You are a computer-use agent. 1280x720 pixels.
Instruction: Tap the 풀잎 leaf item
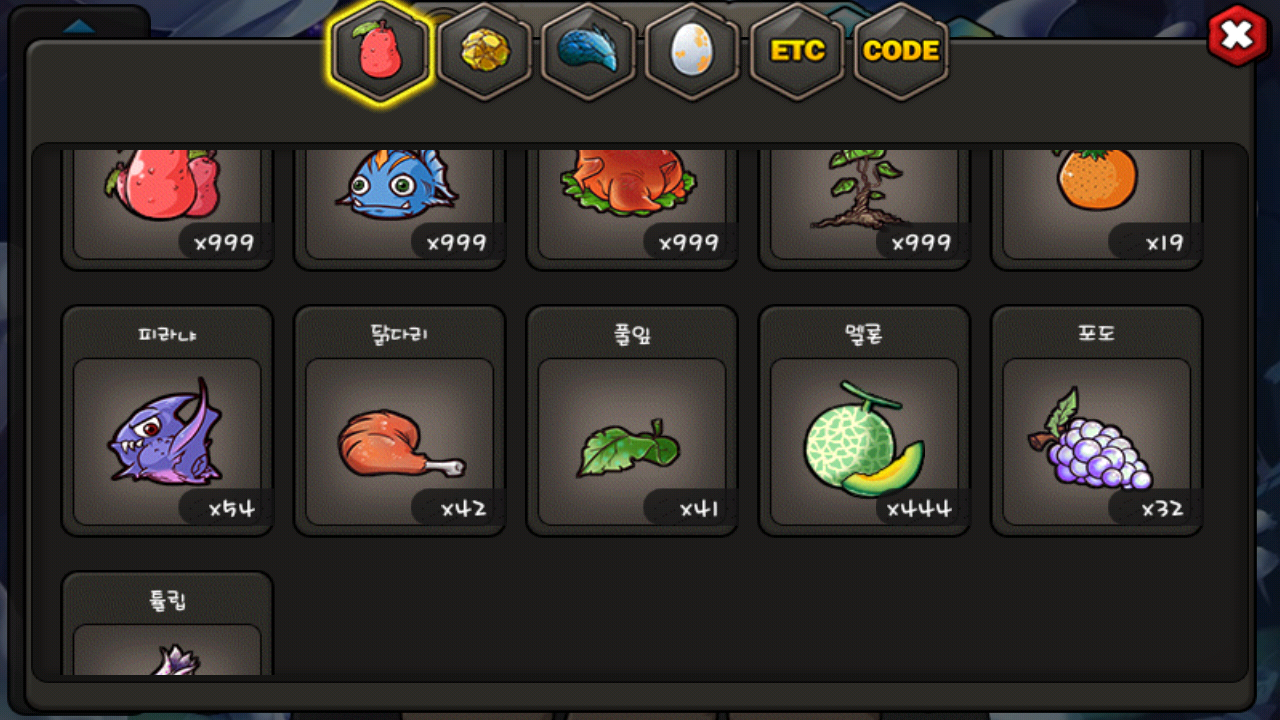632,421
